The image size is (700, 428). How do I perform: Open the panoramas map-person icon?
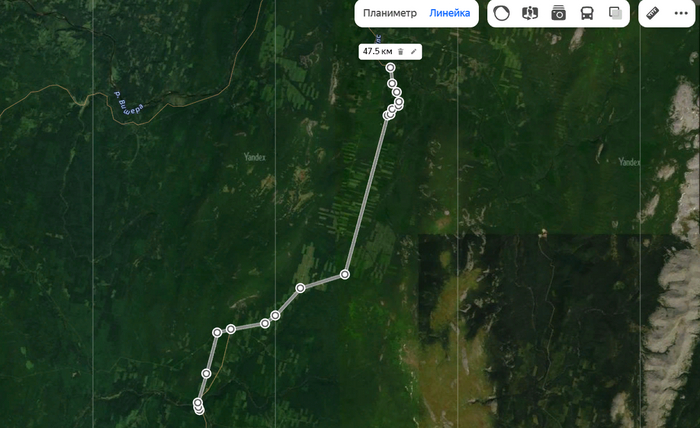click(530, 14)
